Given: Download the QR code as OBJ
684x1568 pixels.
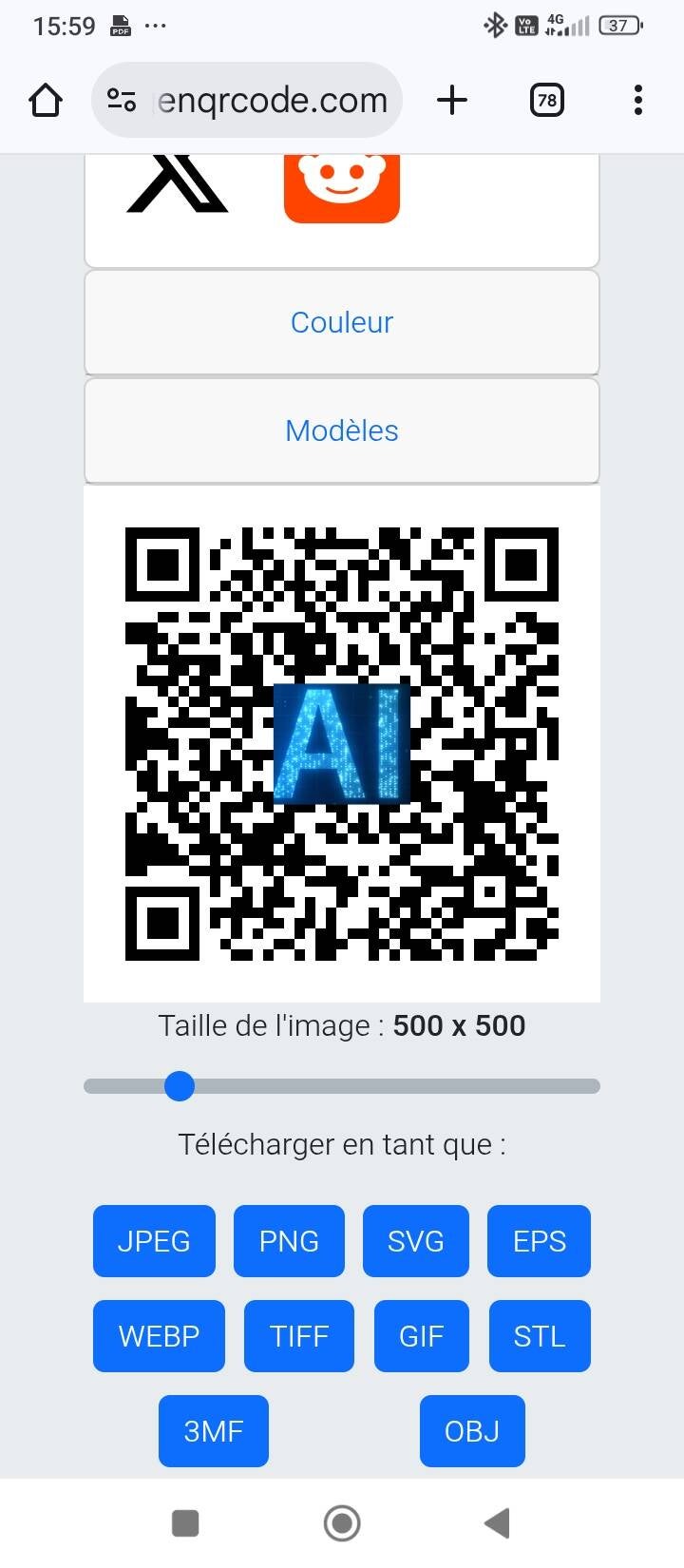Looking at the screenshot, I should coord(472,1431).
